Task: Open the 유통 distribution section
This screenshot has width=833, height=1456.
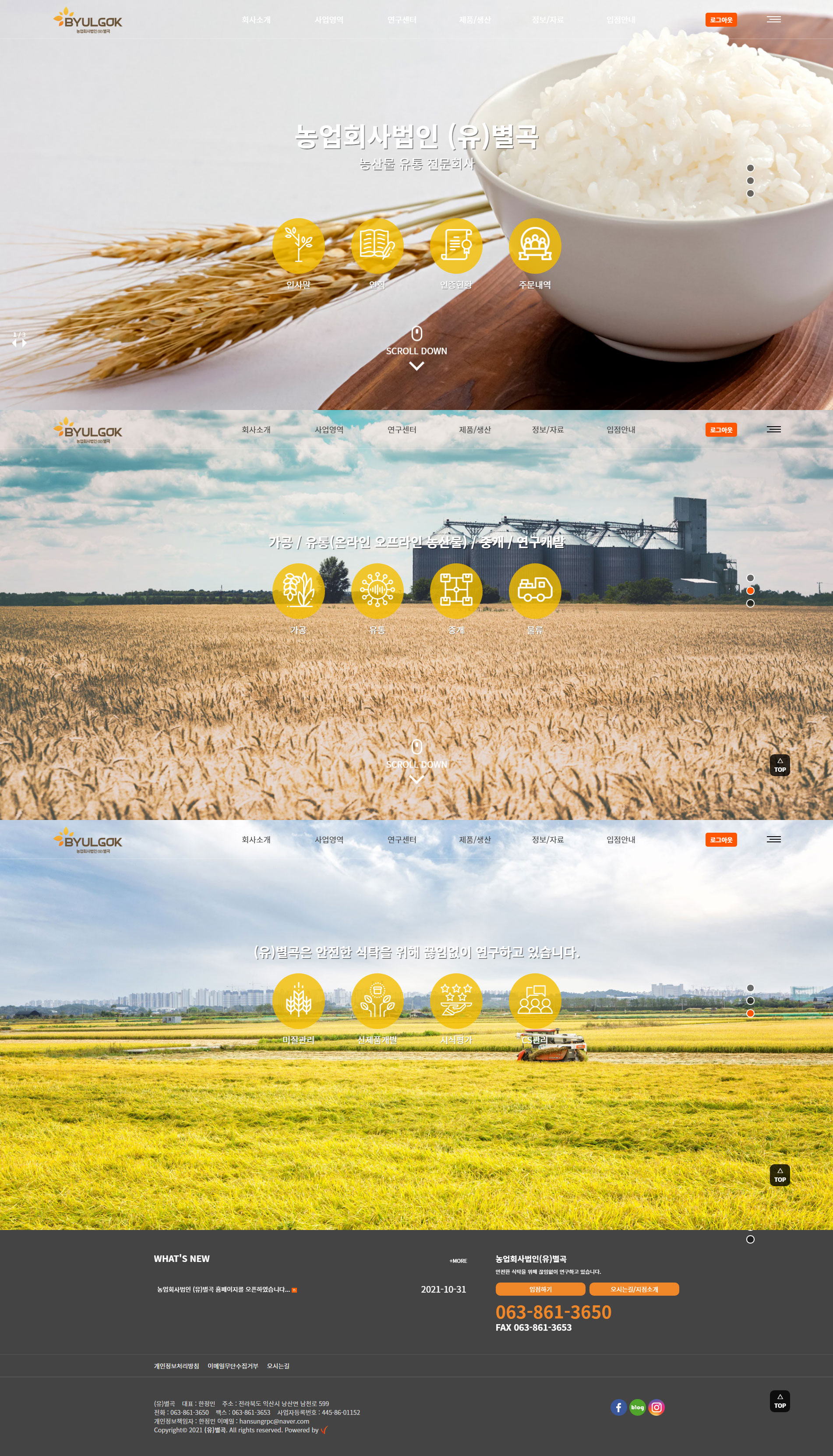Action: point(377,591)
